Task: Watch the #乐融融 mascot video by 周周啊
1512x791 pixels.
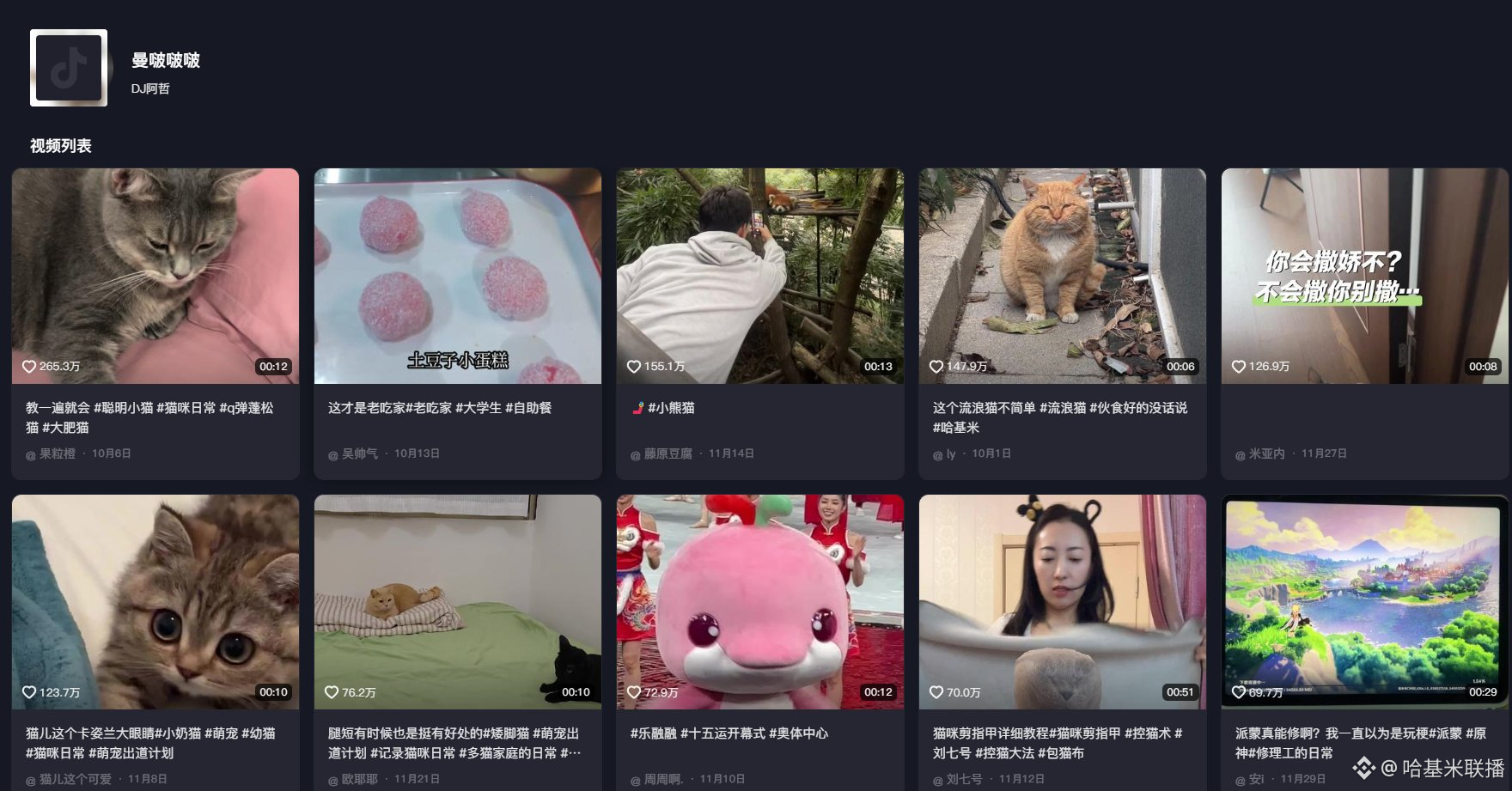Action: [x=760, y=602]
